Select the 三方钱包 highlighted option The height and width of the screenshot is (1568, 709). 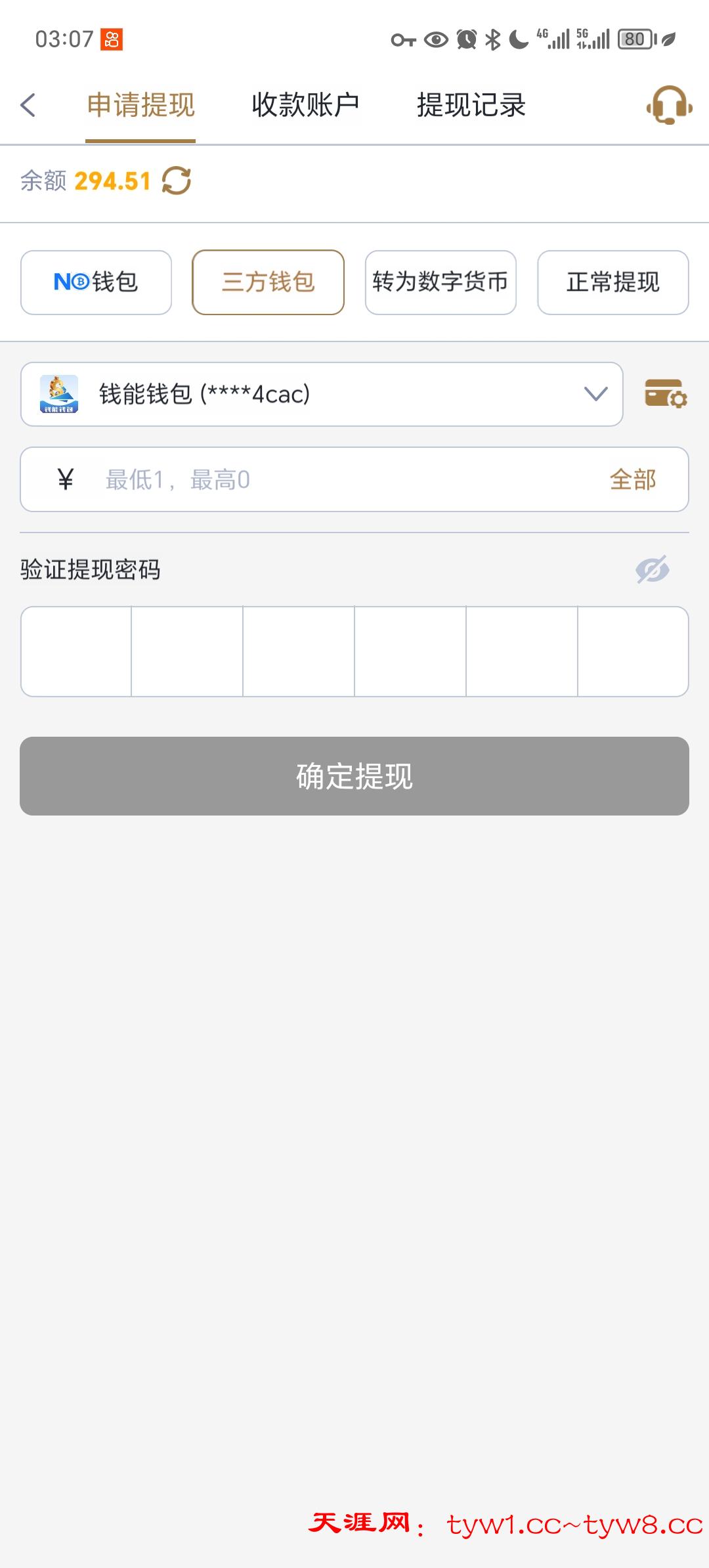coord(268,282)
